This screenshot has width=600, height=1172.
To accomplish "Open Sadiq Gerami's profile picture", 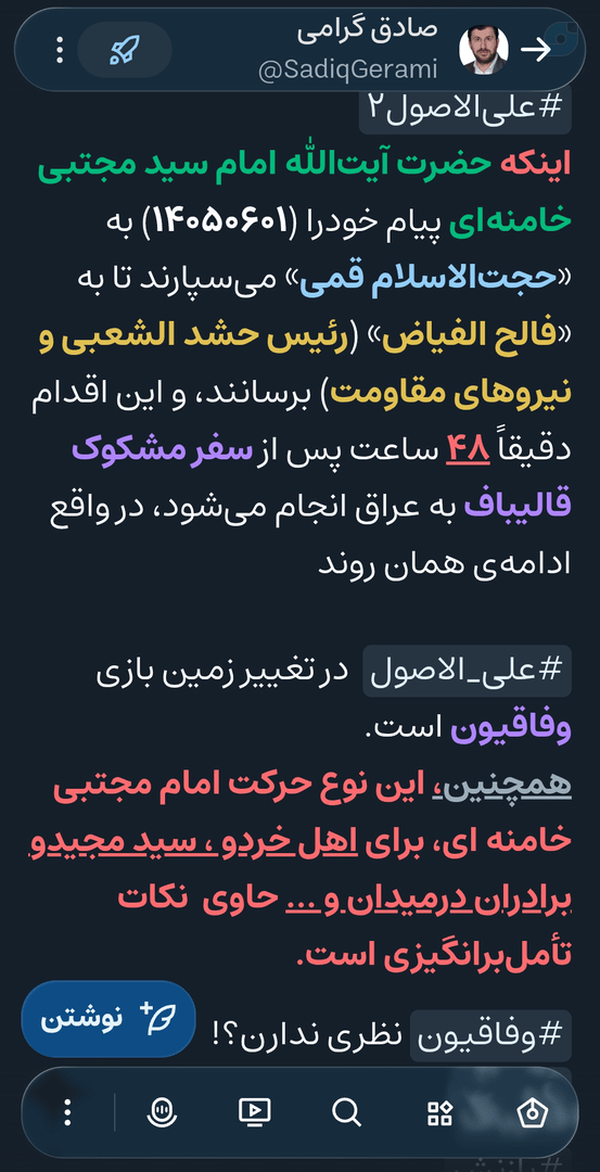I will click(x=483, y=50).
